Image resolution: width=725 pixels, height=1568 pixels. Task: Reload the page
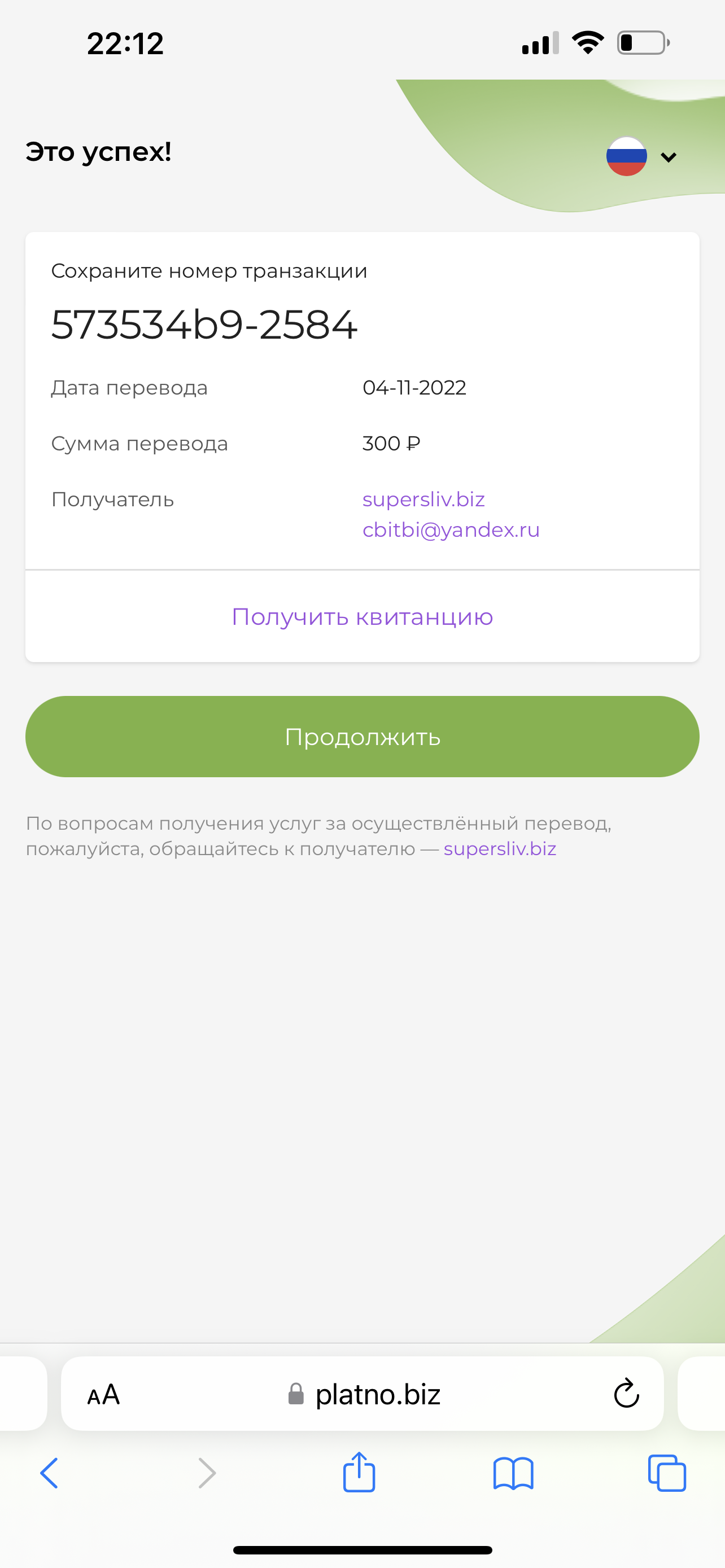626,1393
